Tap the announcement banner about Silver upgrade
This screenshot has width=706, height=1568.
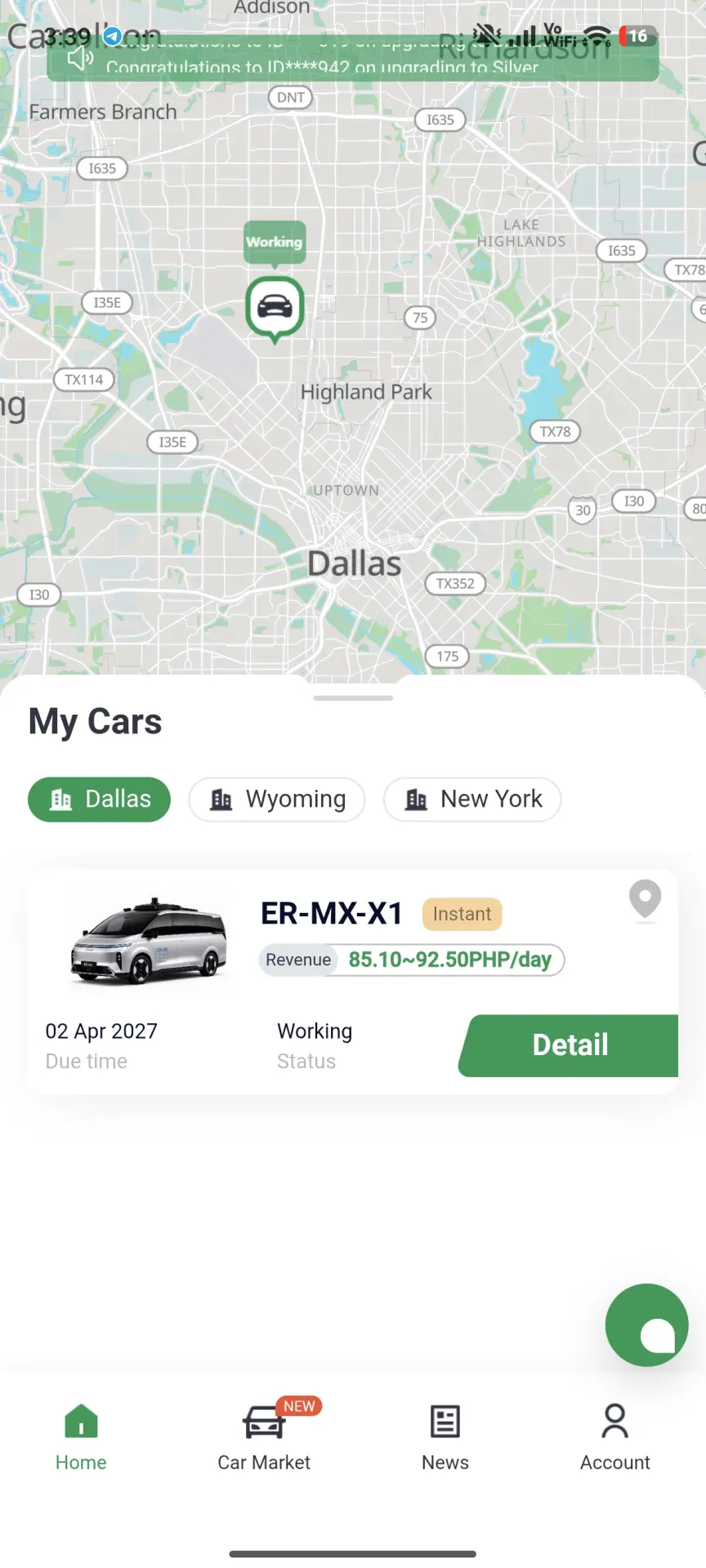coord(353,59)
